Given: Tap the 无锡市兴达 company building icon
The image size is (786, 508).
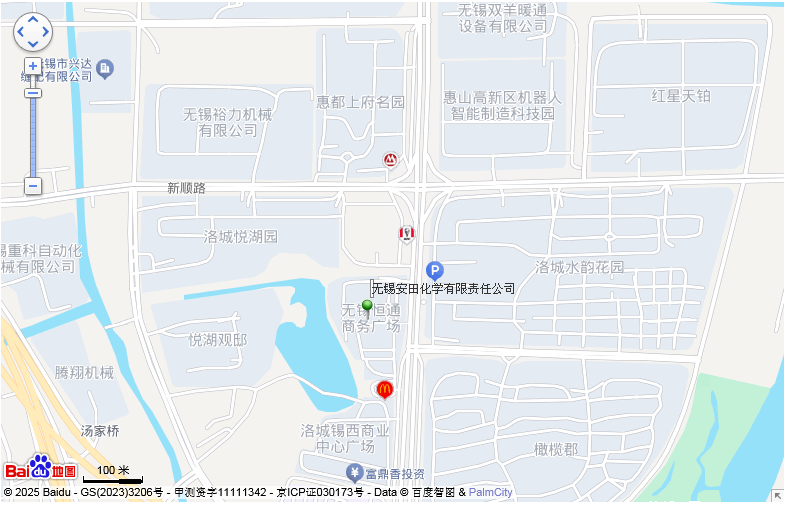Looking at the screenshot, I should tap(107, 69).
